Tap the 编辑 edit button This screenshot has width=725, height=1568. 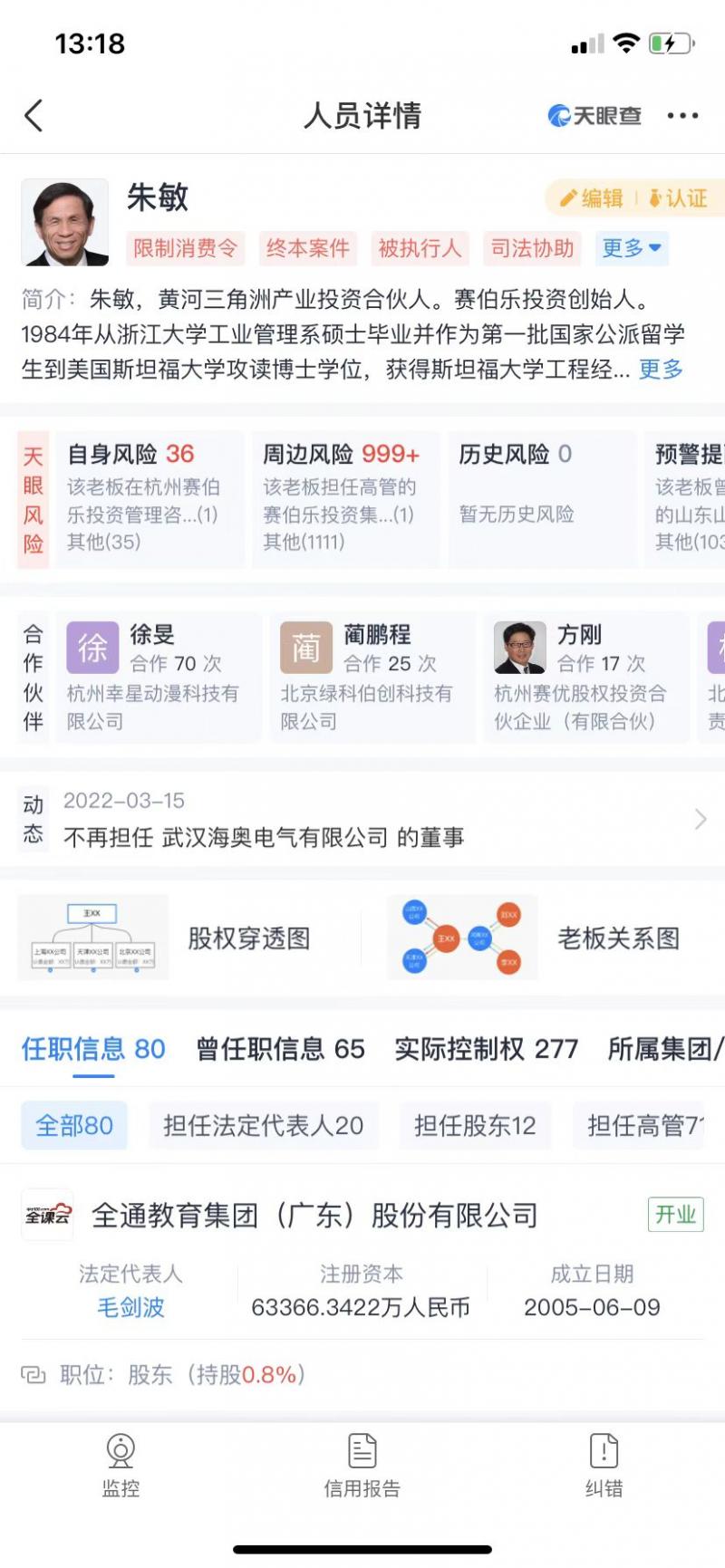[591, 198]
